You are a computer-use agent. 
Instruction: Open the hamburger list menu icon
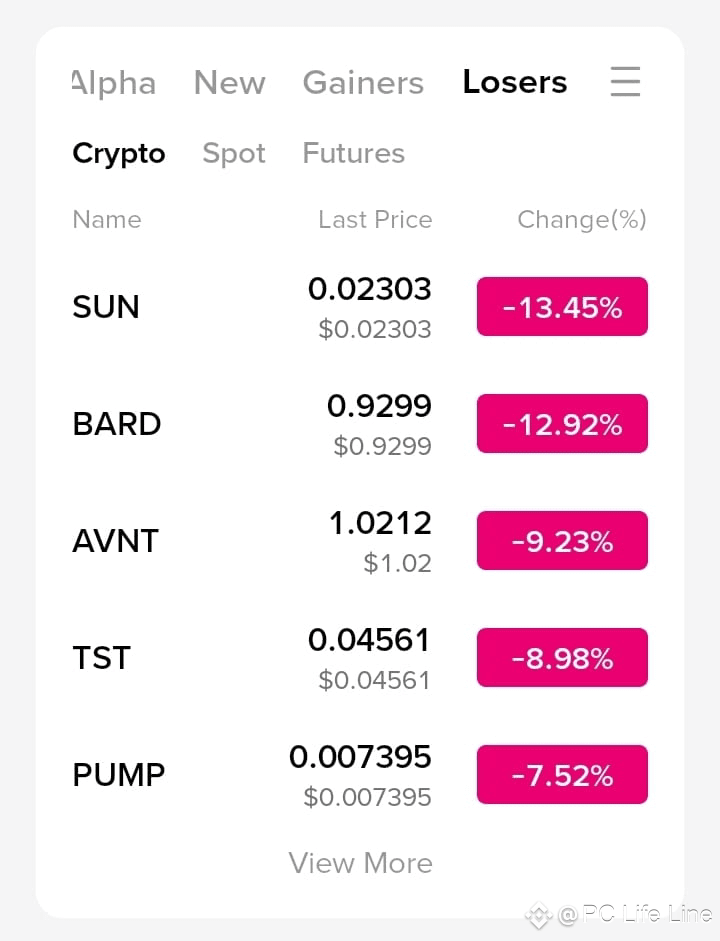pyautogui.click(x=625, y=82)
